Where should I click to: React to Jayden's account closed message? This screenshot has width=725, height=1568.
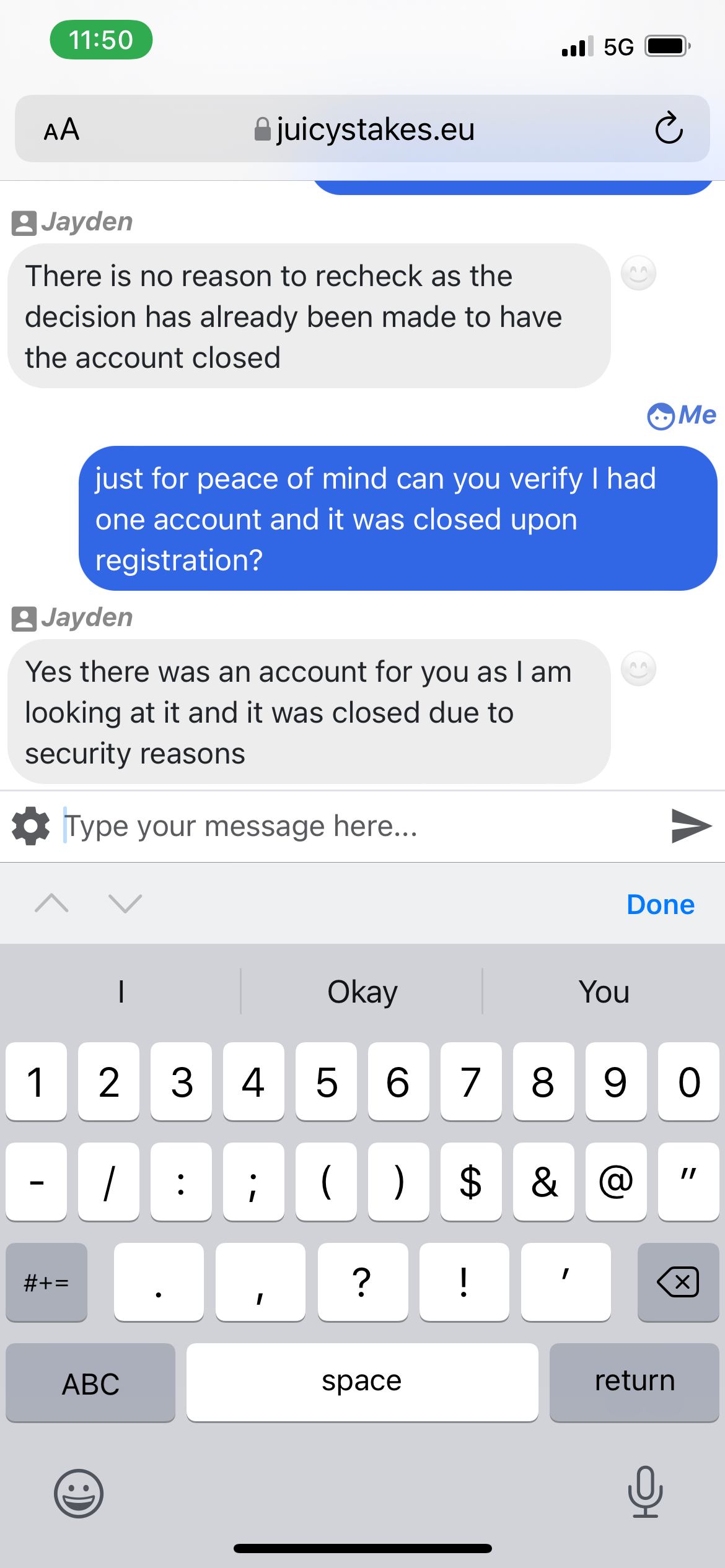point(638,273)
